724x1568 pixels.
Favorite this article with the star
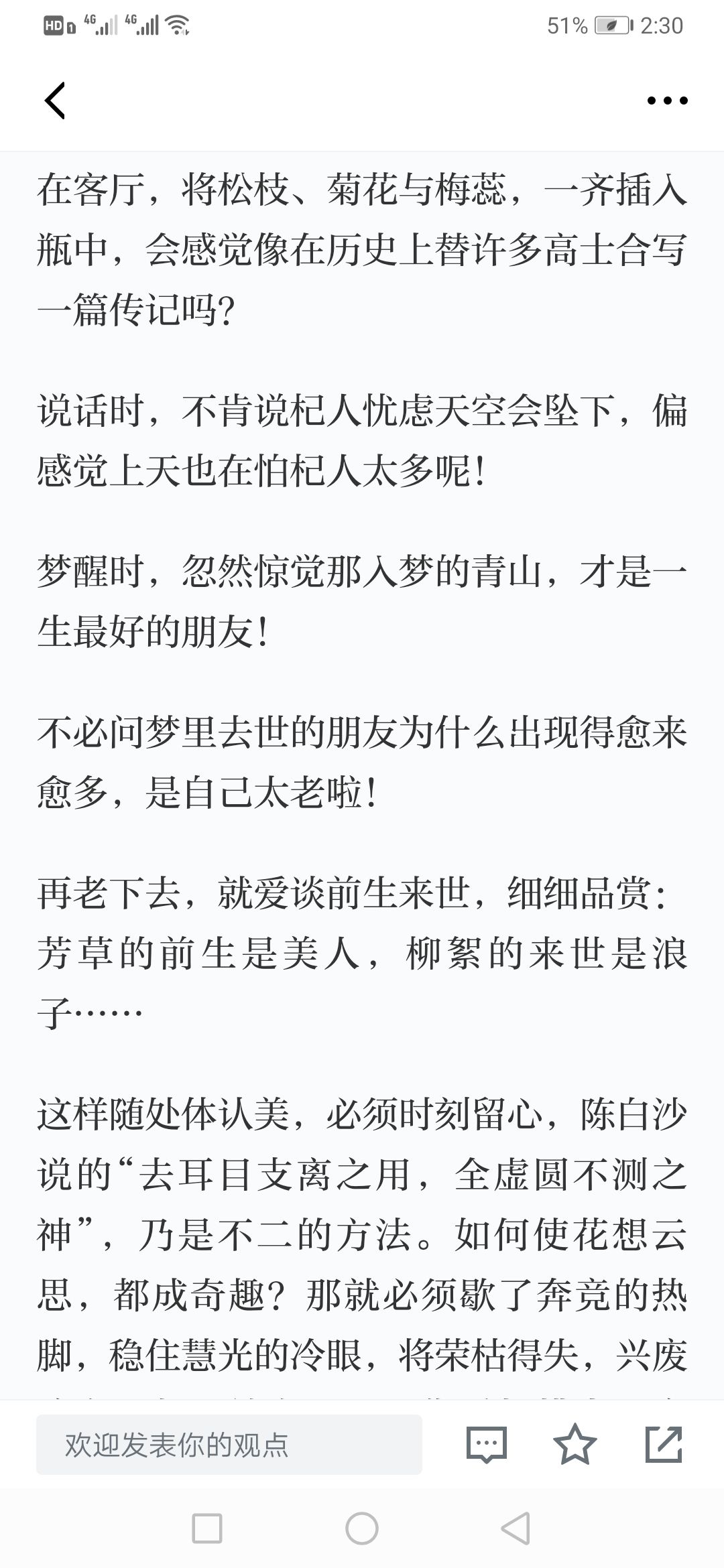575,1444
